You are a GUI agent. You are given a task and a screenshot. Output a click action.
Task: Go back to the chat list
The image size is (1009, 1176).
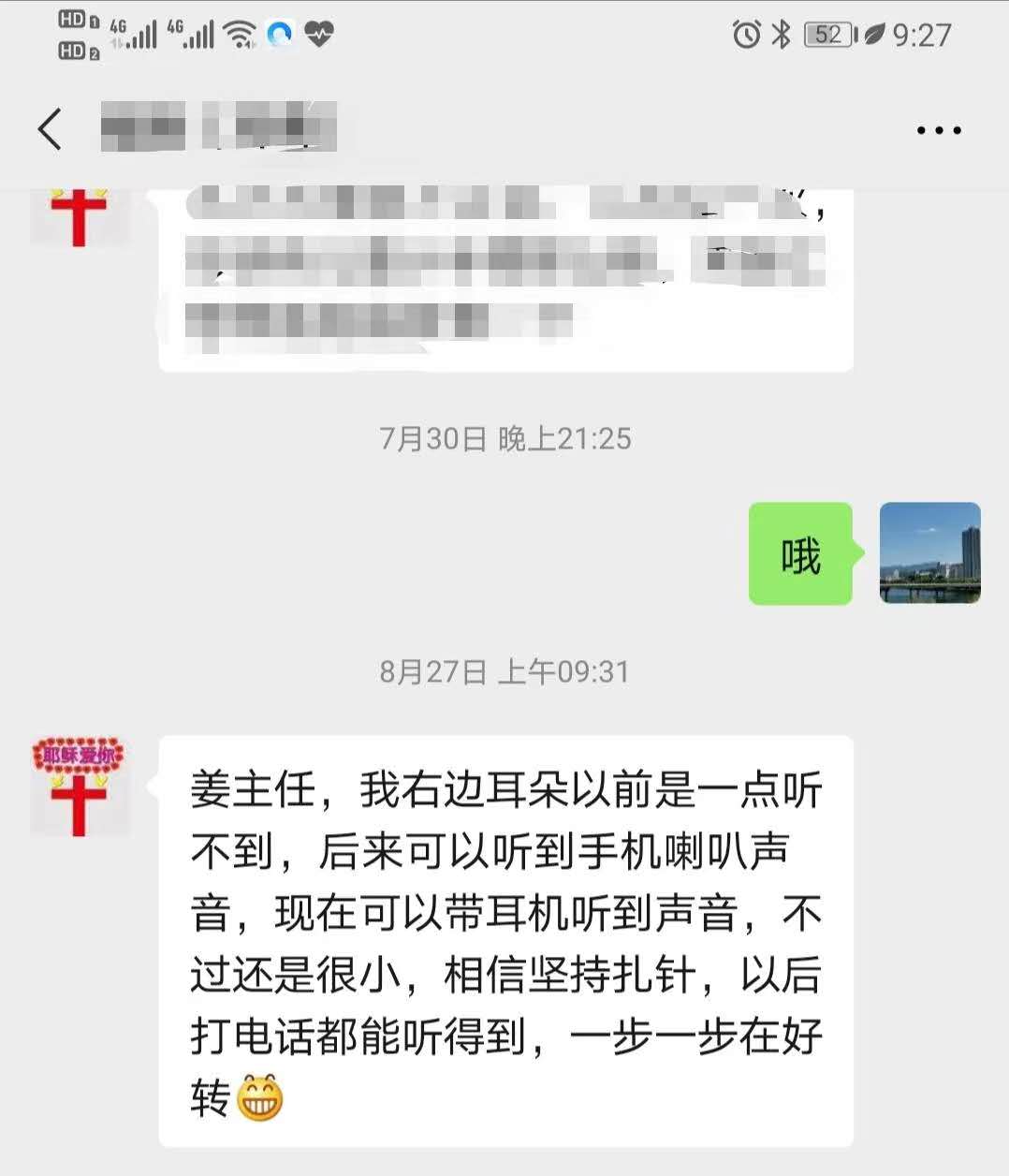pyautogui.click(x=51, y=129)
